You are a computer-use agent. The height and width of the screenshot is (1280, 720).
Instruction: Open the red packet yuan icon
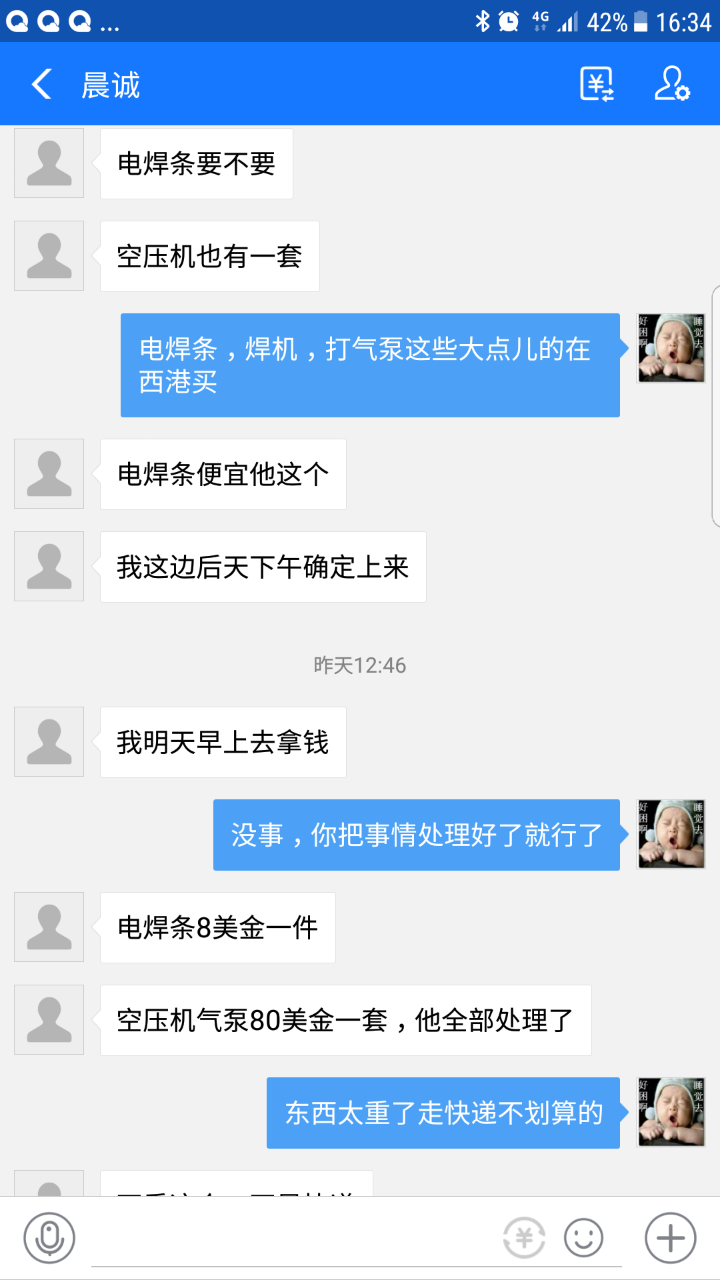click(524, 1238)
